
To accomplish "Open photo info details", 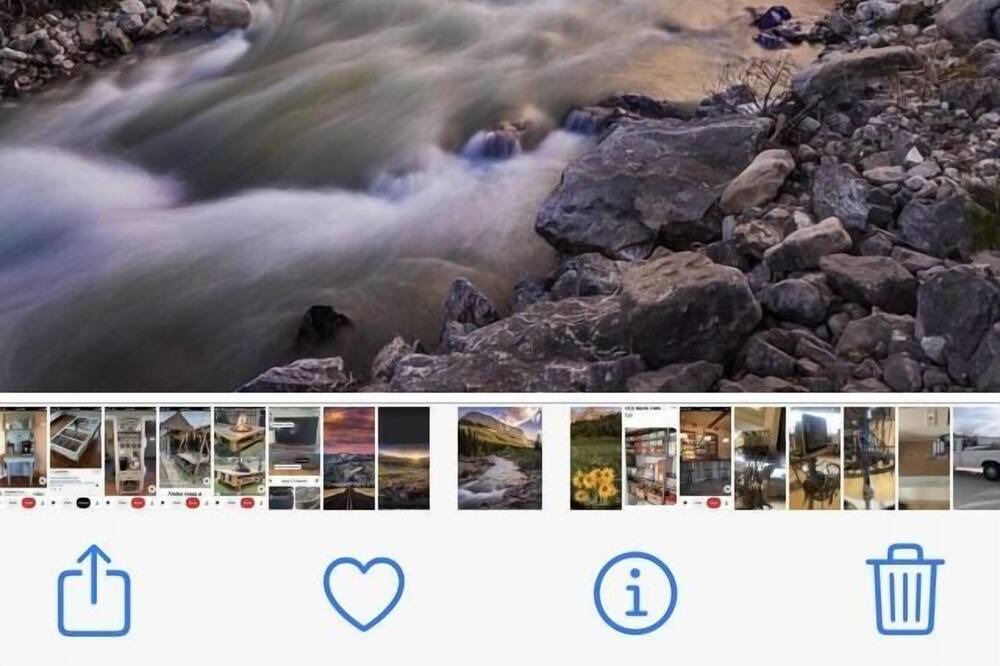I will (x=635, y=592).
